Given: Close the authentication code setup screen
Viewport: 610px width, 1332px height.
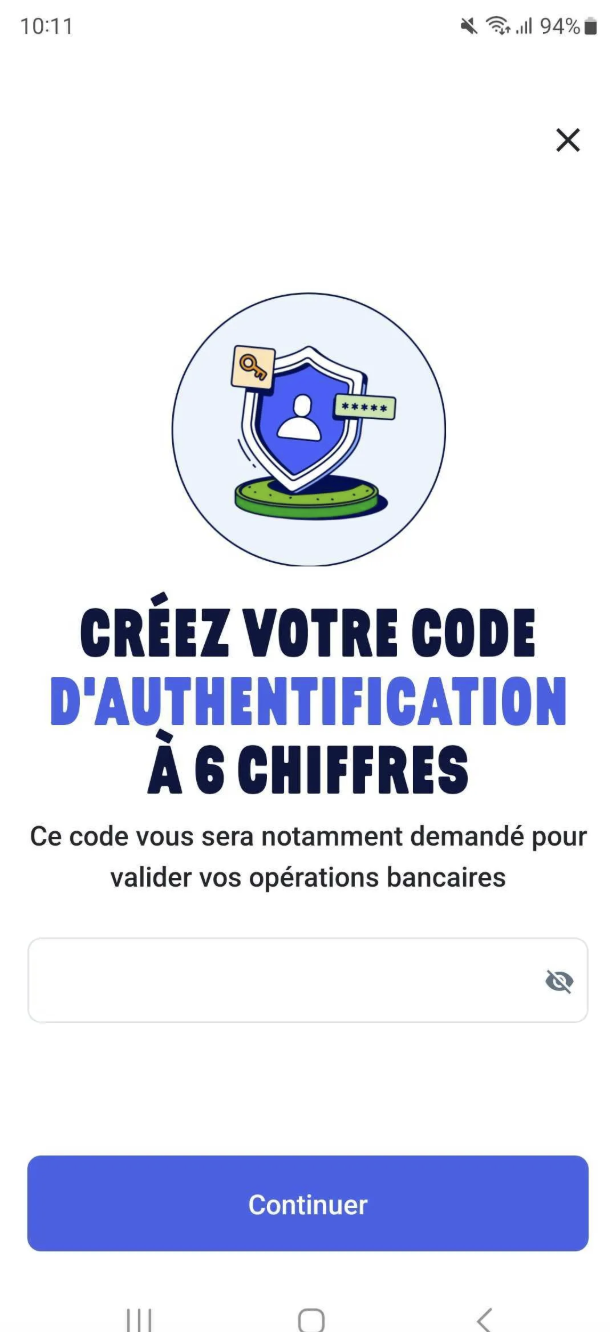Looking at the screenshot, I should tap(568, 140).
